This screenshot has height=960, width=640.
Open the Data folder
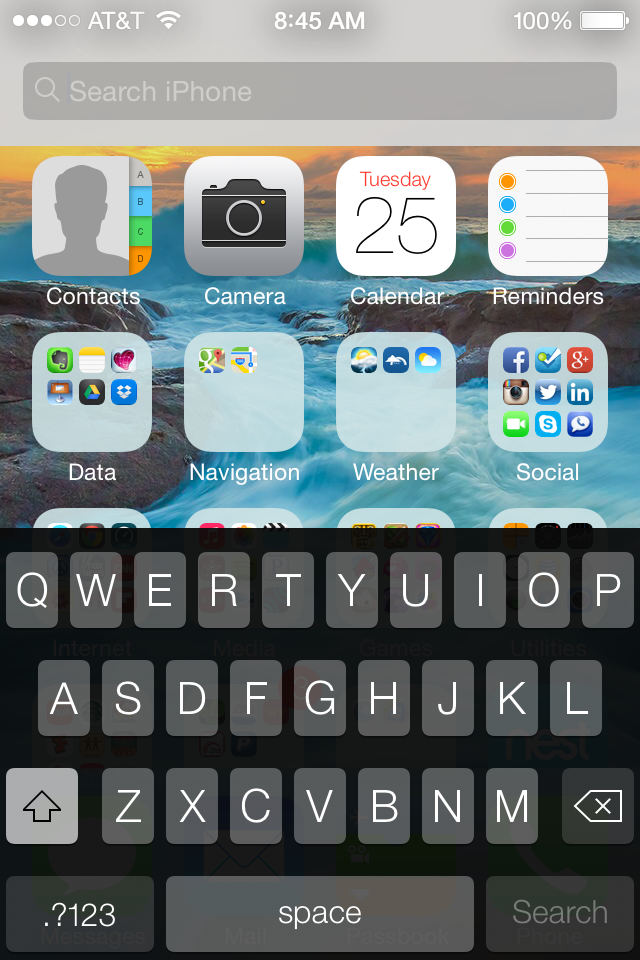[x=92, y=393]
